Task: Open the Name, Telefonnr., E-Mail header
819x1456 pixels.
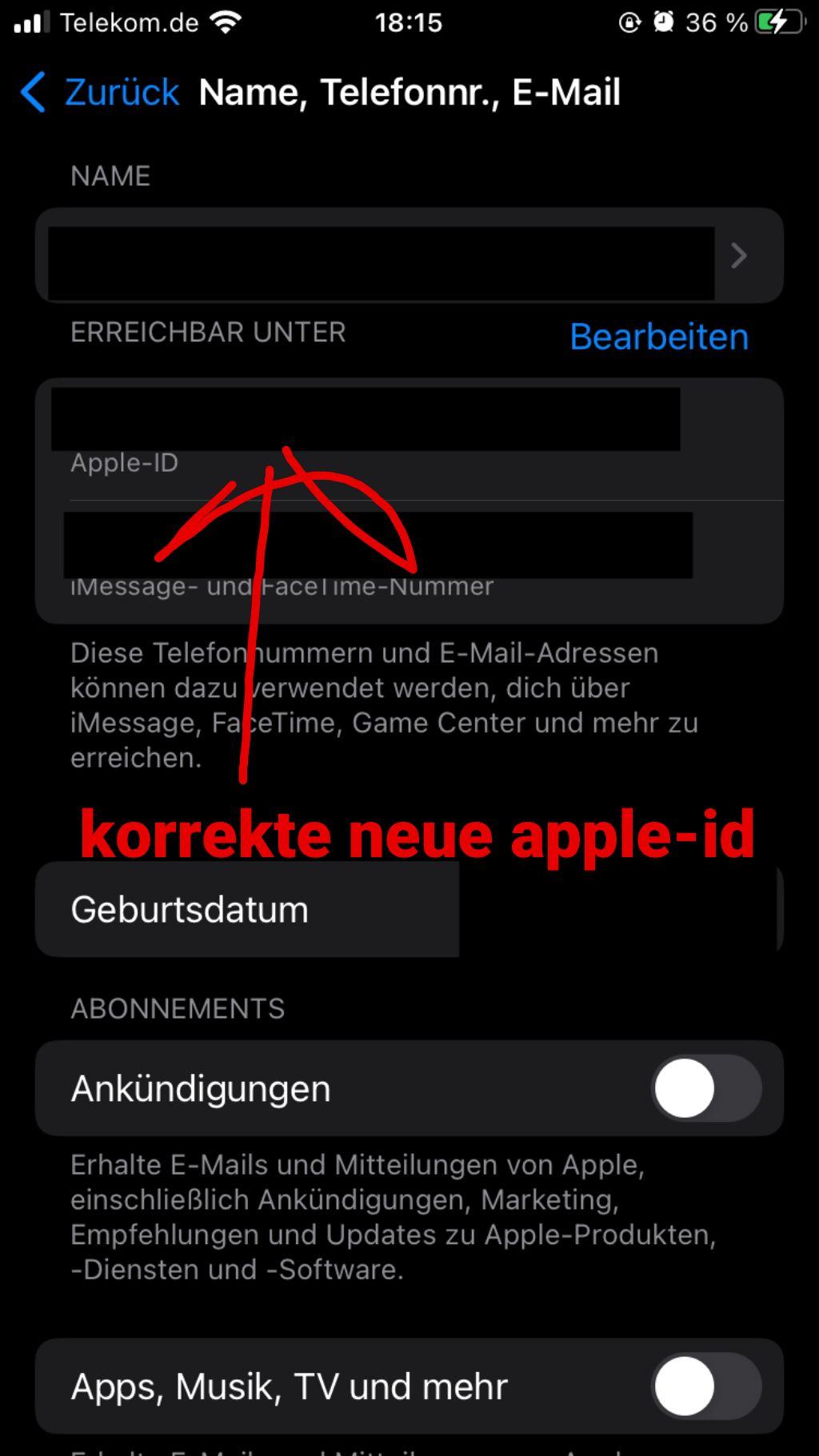Action: [x=409, y=91]
